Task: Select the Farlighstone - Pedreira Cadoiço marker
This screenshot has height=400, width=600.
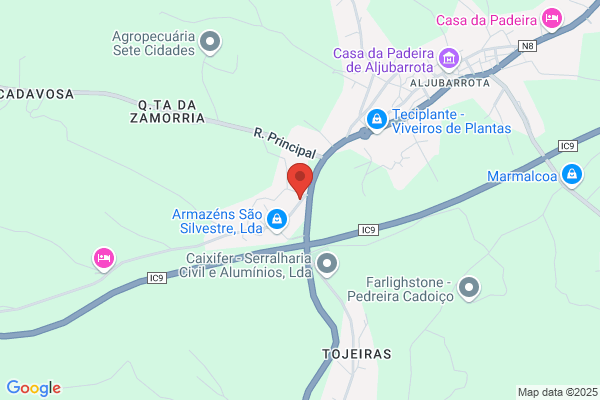Action: tap(469, 288)
